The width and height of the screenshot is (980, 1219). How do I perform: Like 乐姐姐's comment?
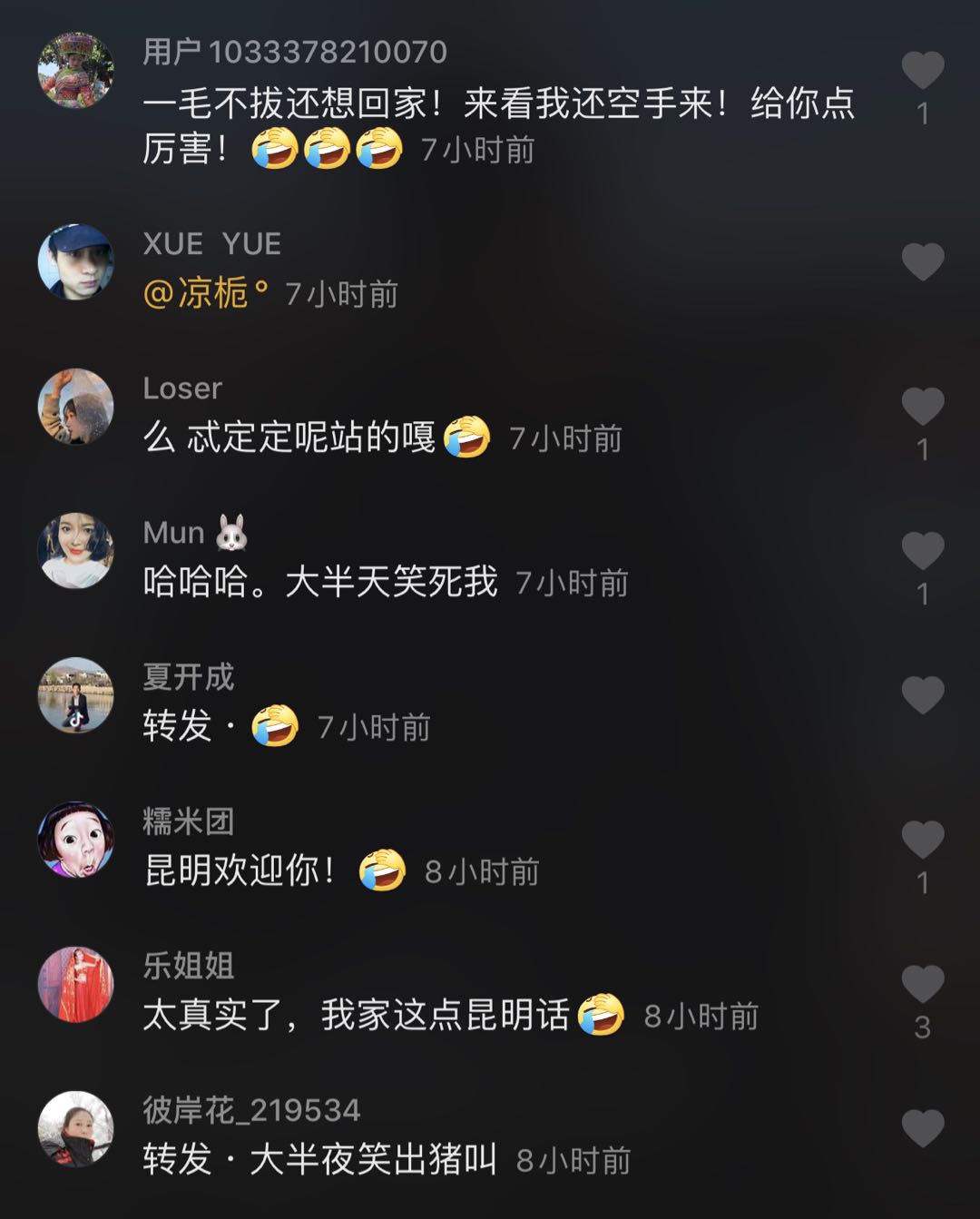923,983
